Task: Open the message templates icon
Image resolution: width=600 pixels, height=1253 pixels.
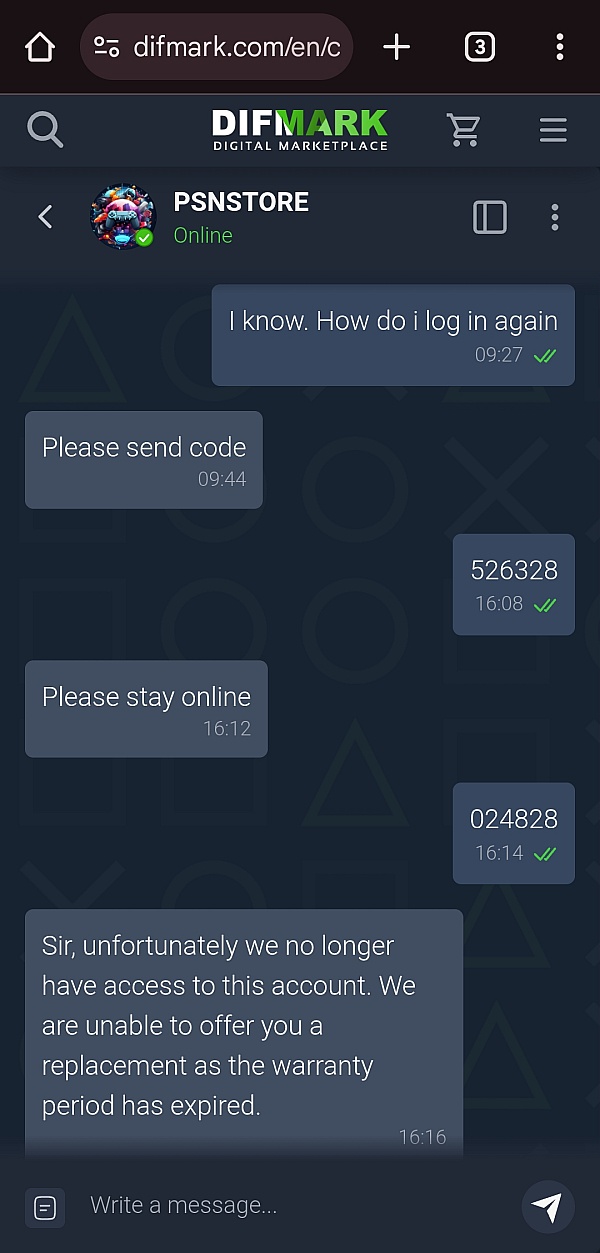Action: [45, 1207]
